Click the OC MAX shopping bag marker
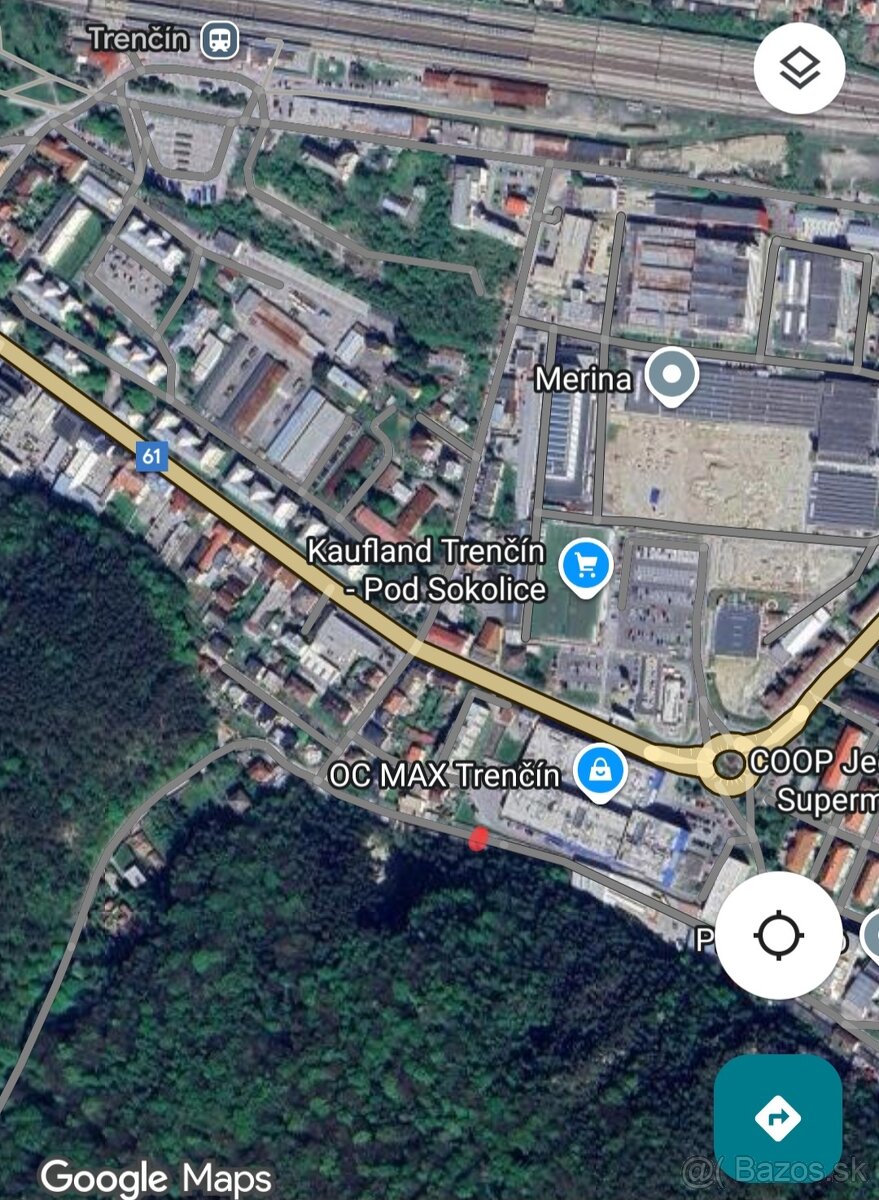Viewport: 879px width, 1200px height. [x=601, y=770]
